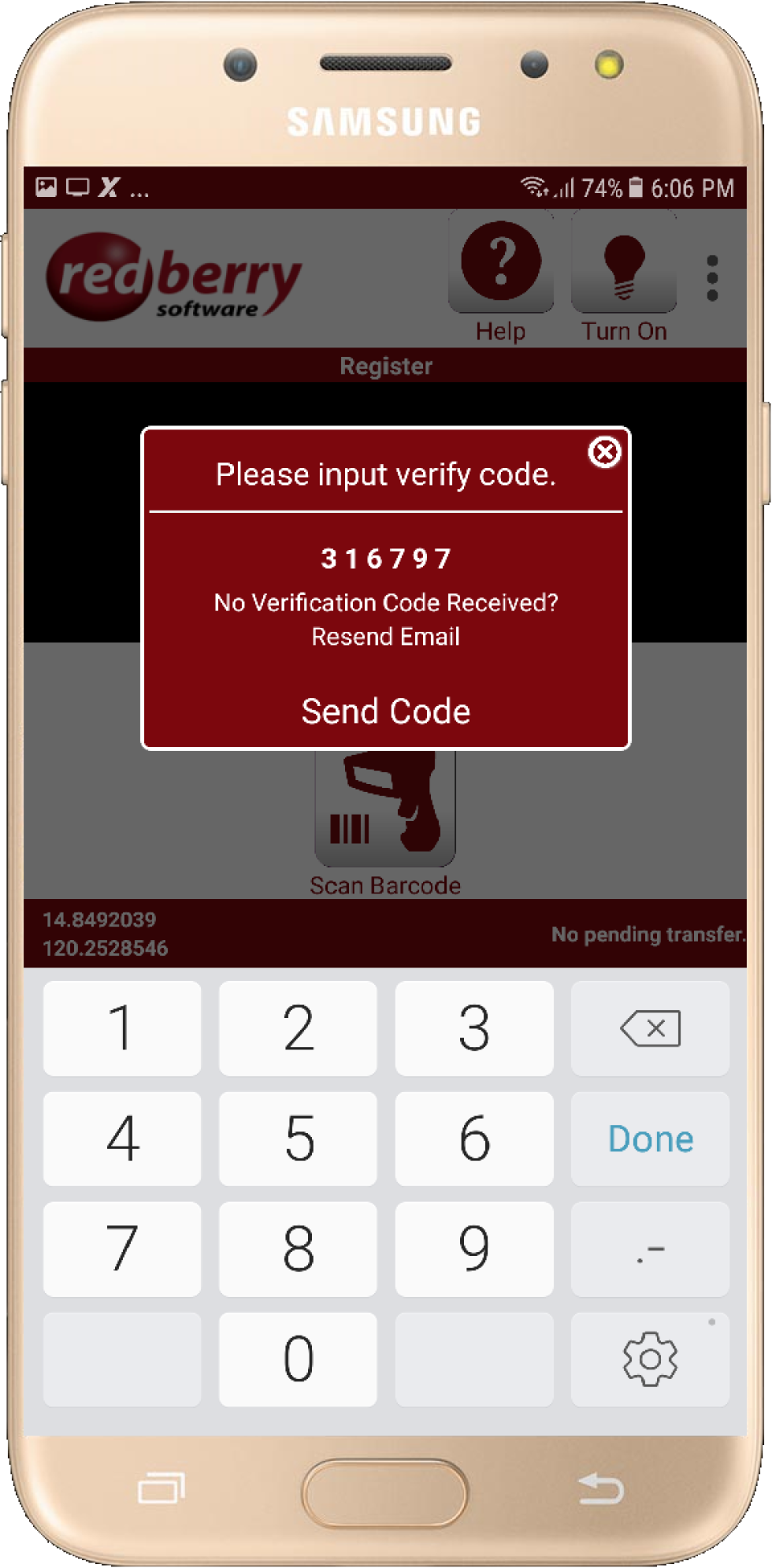772x1568 pixels.
Task: Type digit 1 on the keypad
Action: click(x=122, y=1028)
